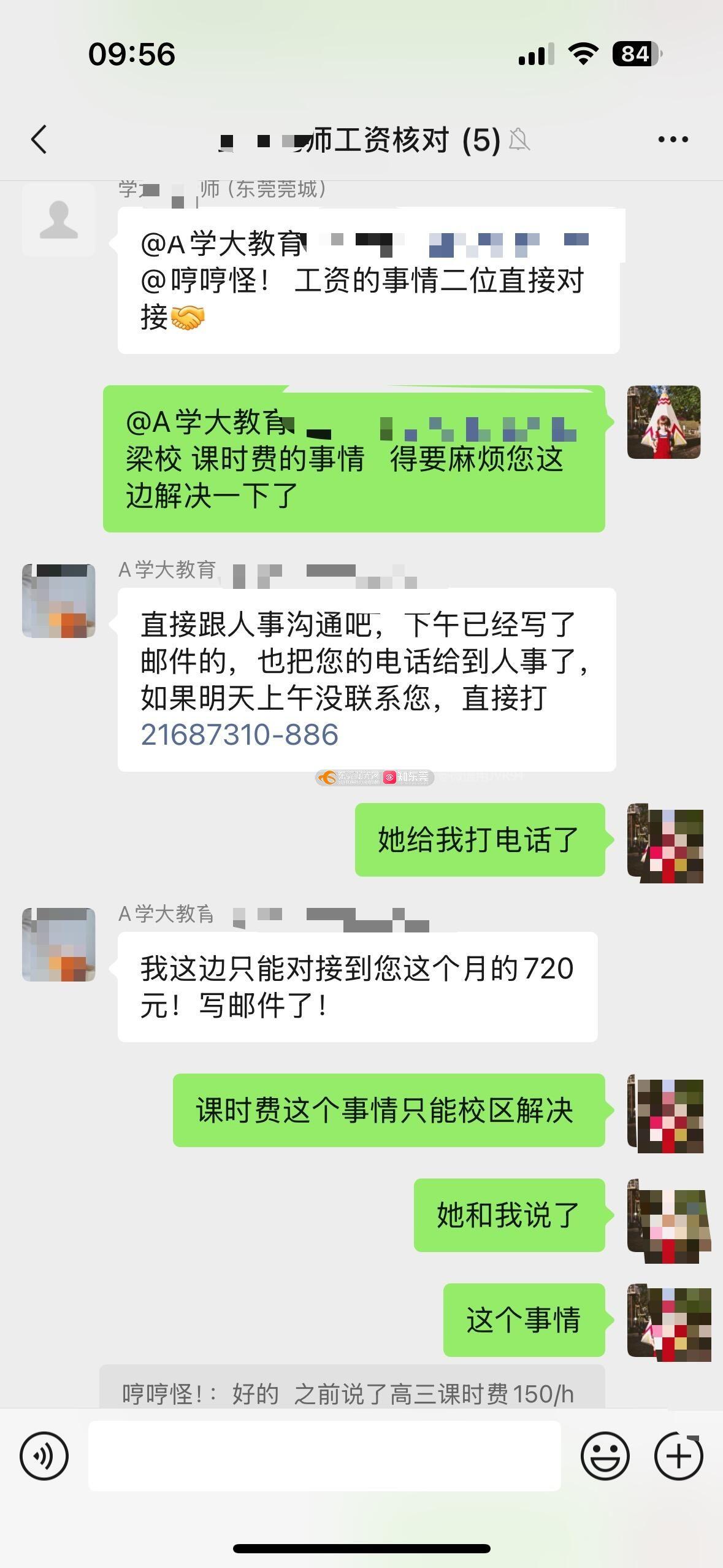
Task: Switch to voice message input
Action: coord(44,1456)
